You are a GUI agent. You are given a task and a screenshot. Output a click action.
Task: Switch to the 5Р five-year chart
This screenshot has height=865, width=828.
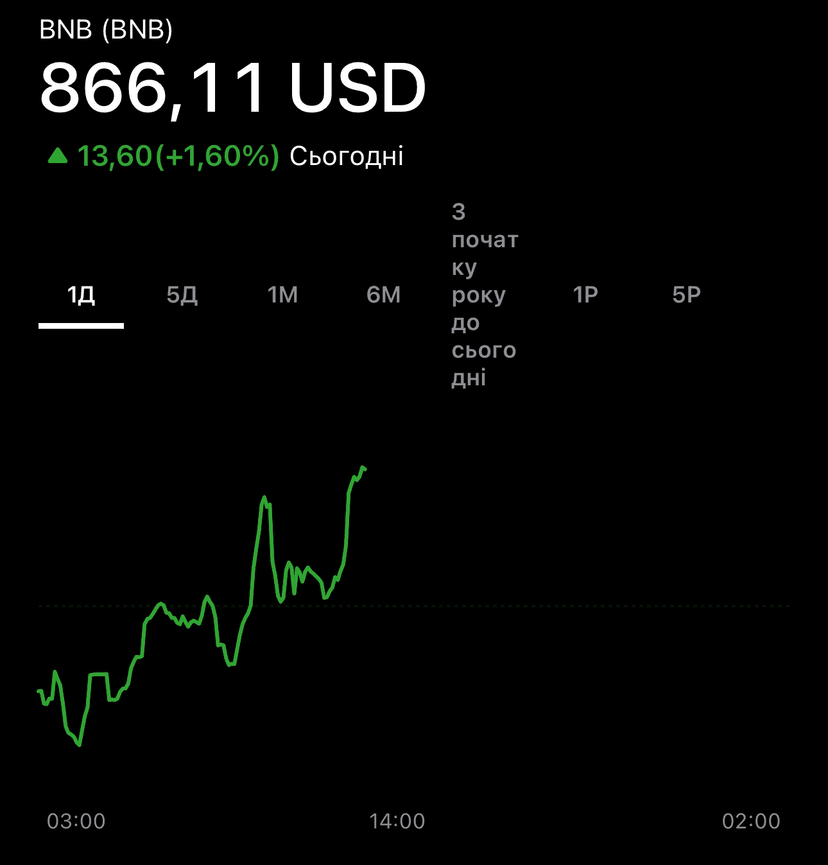[x=686, y=295]
